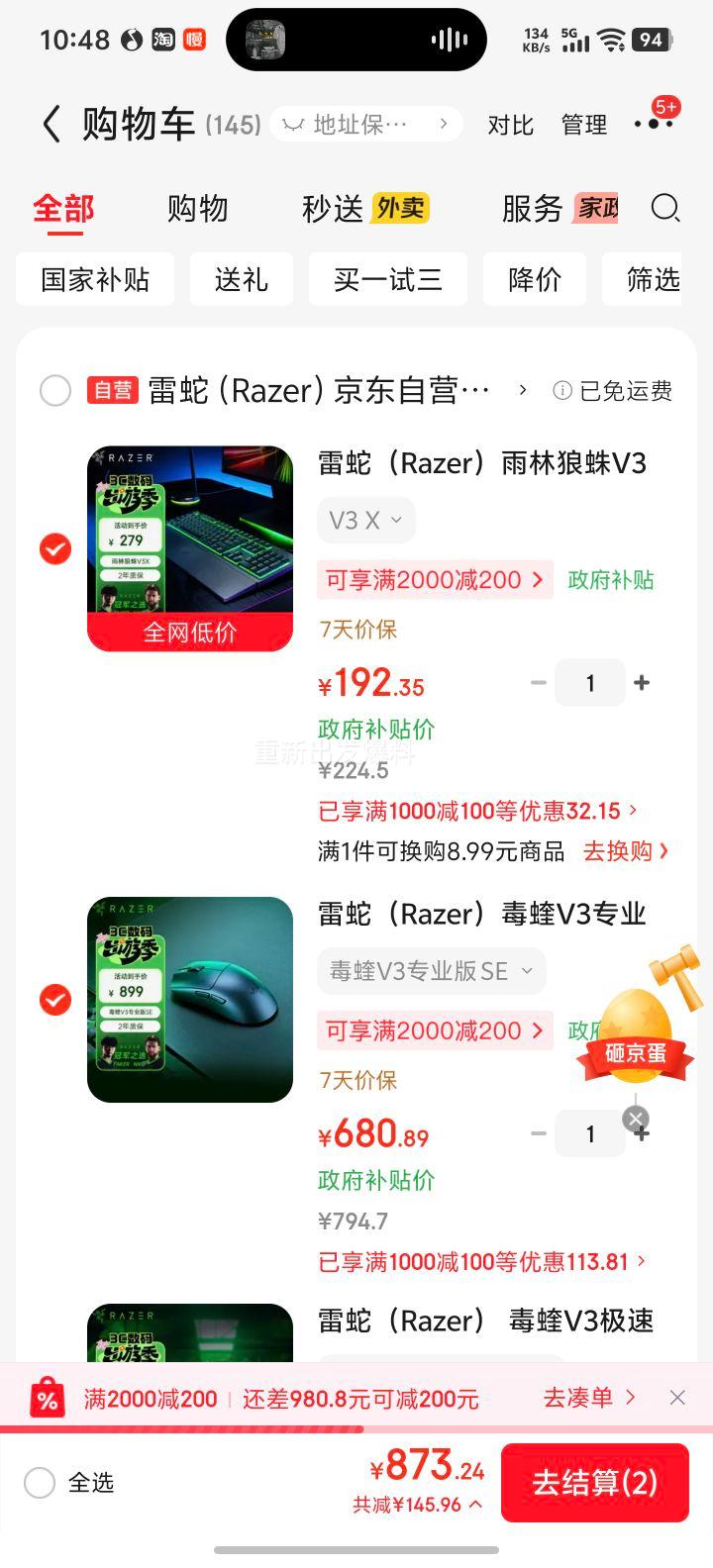
Task: Increase 毒蝰V3 quantity with the plus stepper
Action: pos(642,1132)
